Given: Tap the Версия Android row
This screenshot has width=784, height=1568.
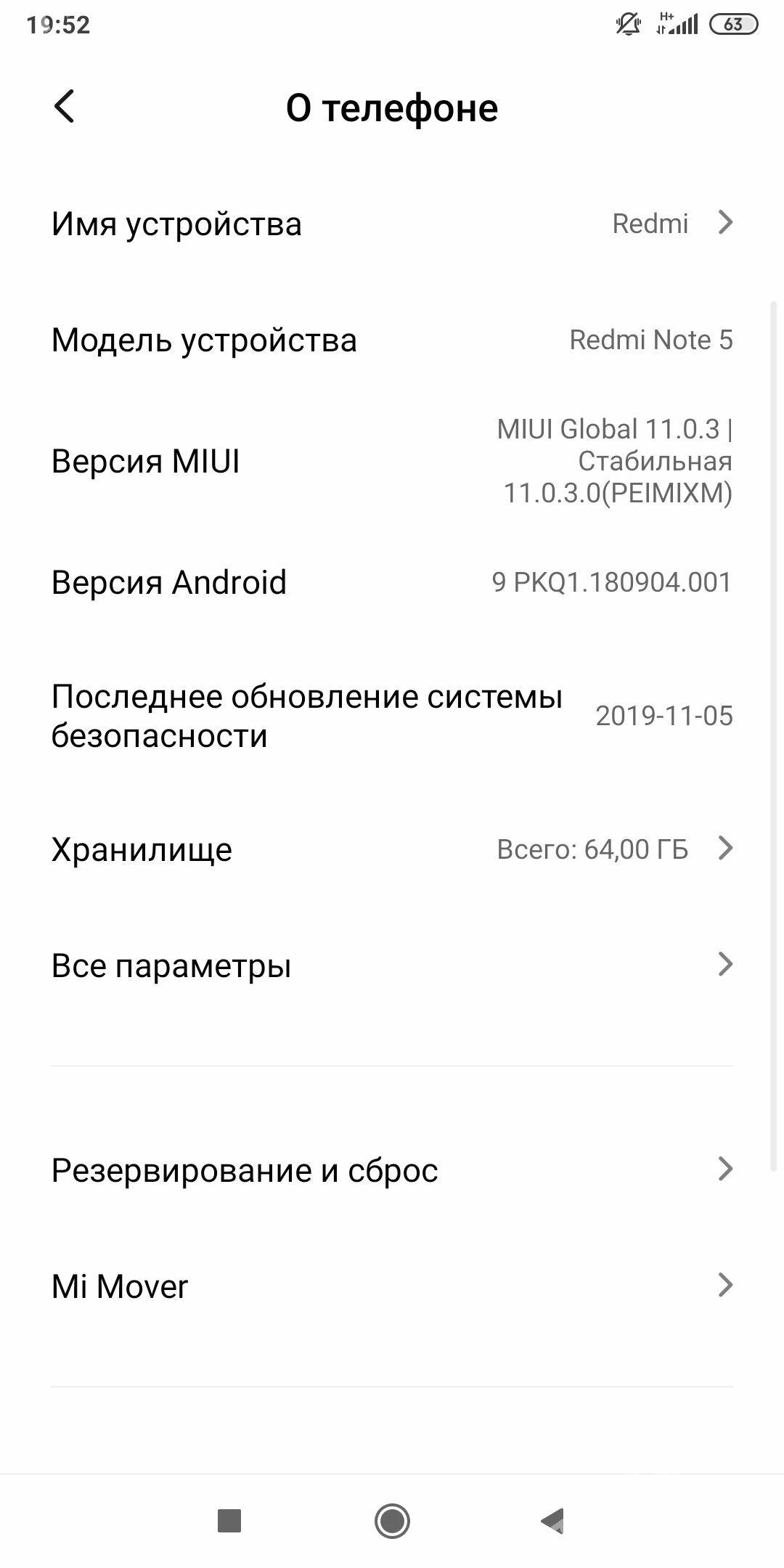Looking at the screenshot, I should point(392,582).
